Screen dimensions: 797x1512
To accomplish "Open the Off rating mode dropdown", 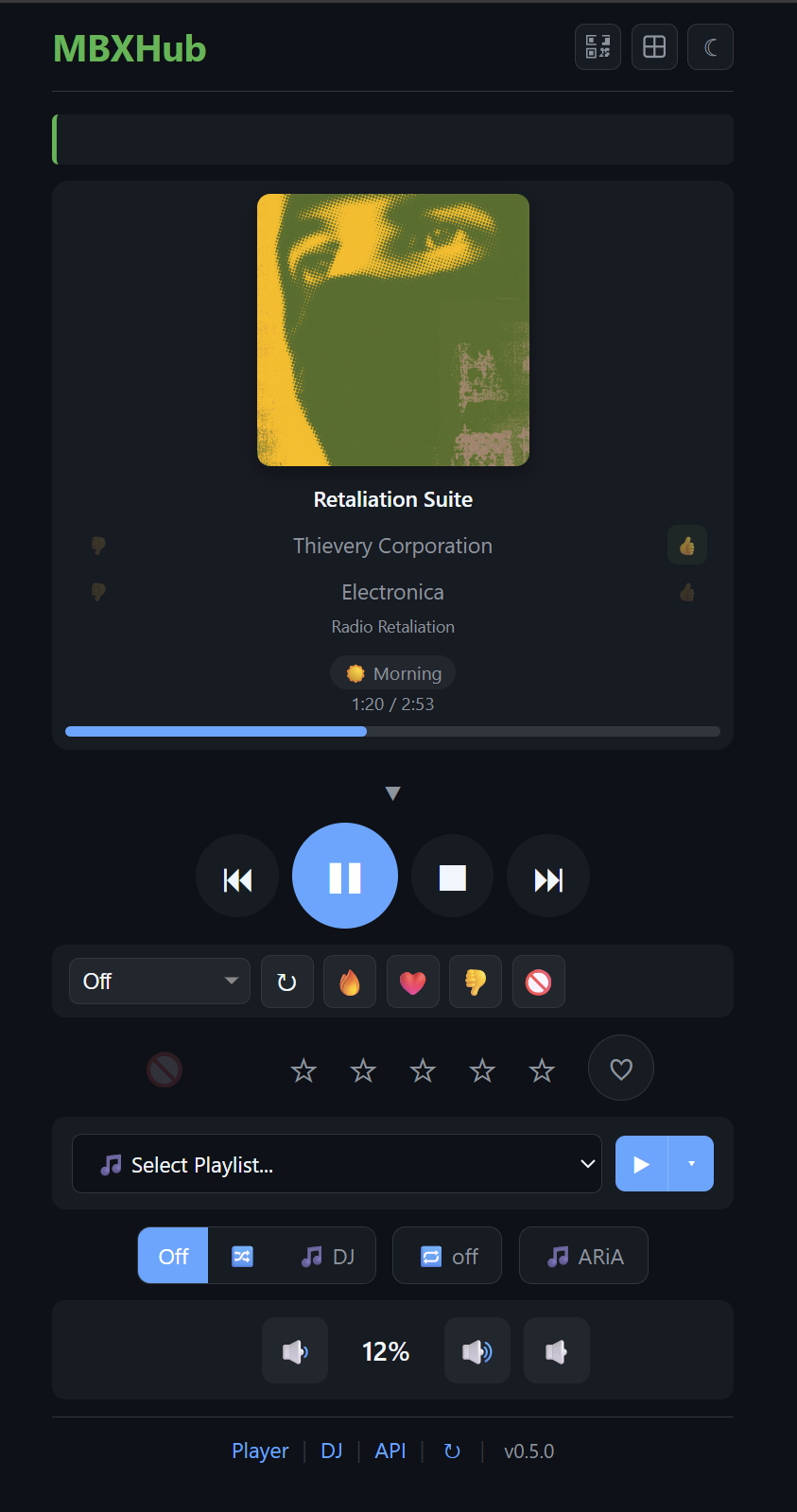I will pyautogui.click(x=159, y=982).
